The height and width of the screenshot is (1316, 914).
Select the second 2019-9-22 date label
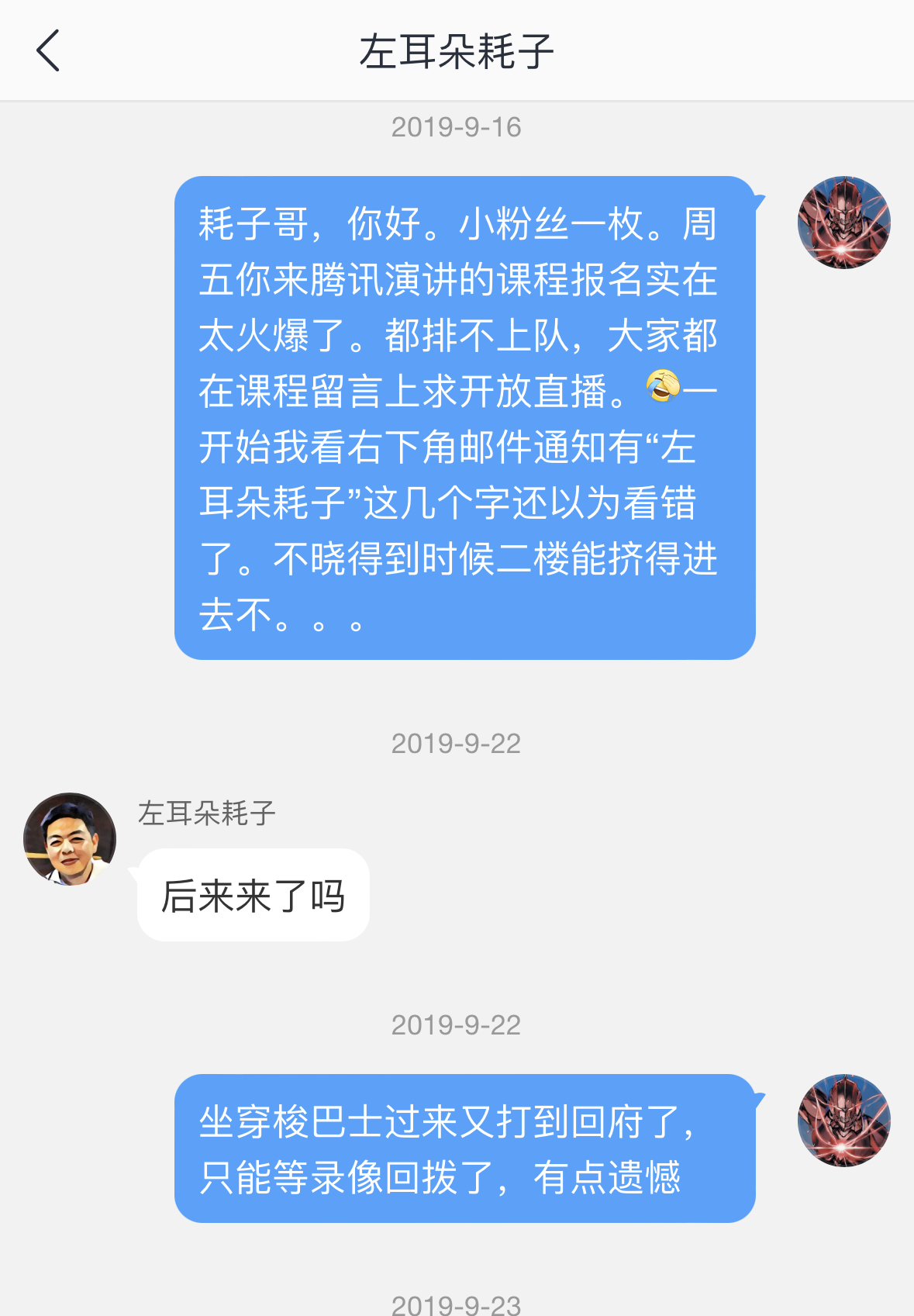[457, 1027]
